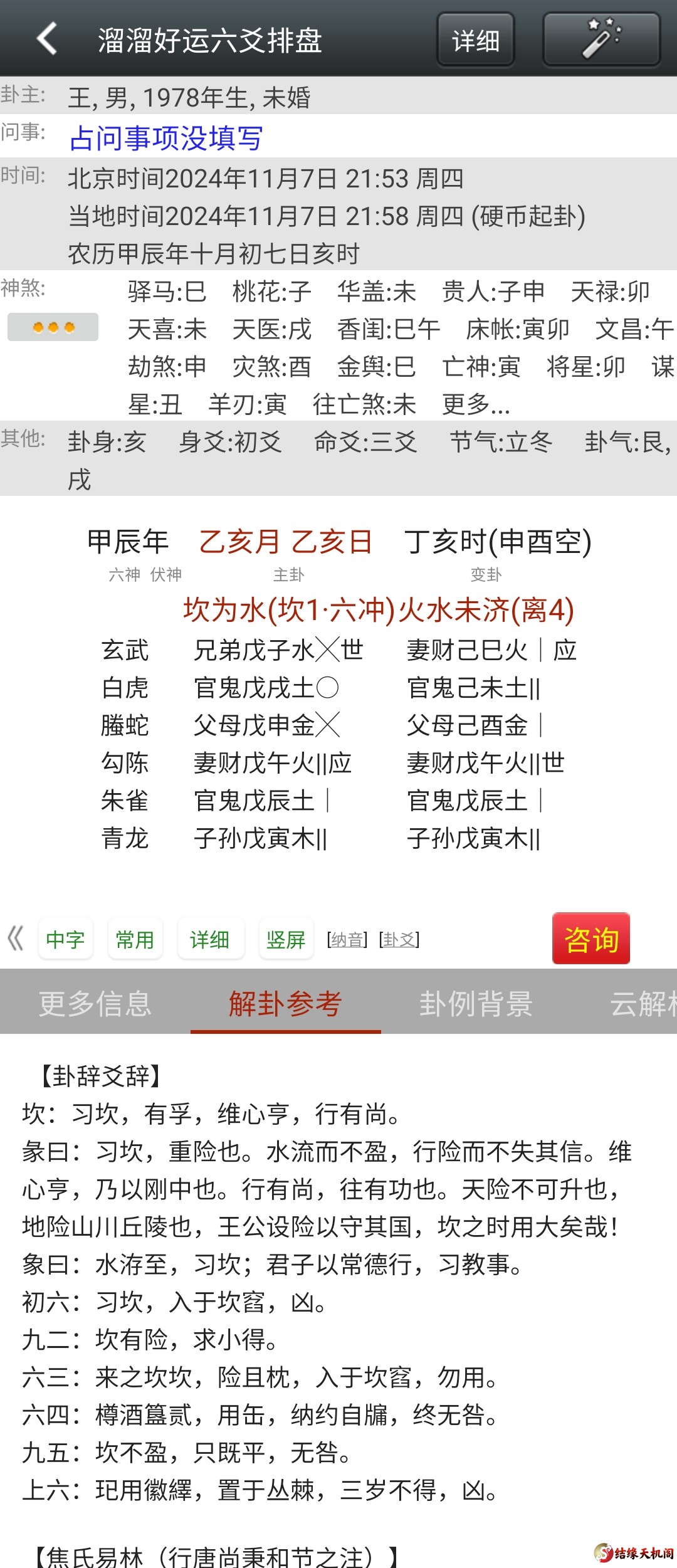This screenshot has height=1568, width=677.
Task: Toggle the 纳音 link
Action: [347, 939]
